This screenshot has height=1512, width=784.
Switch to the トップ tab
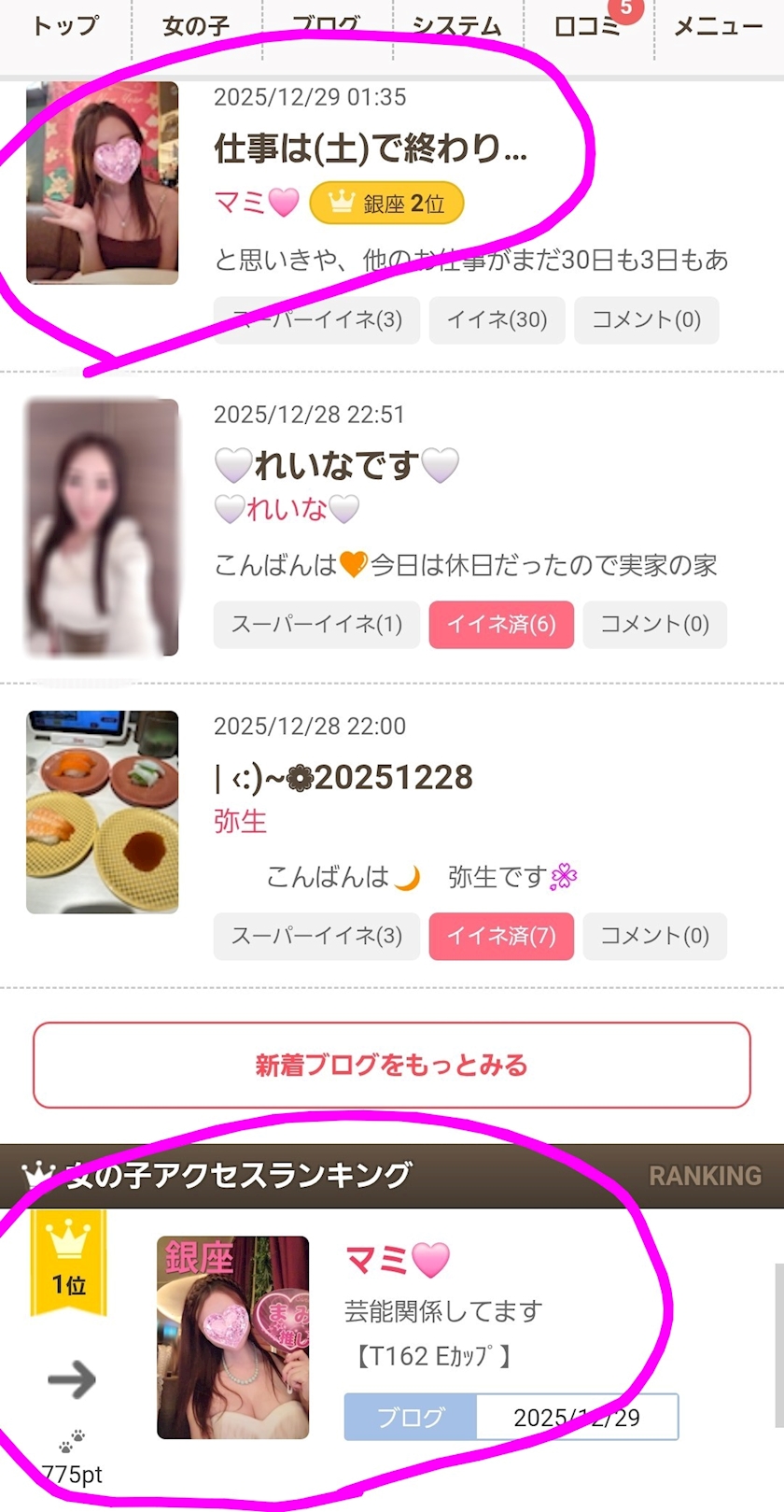65,26
